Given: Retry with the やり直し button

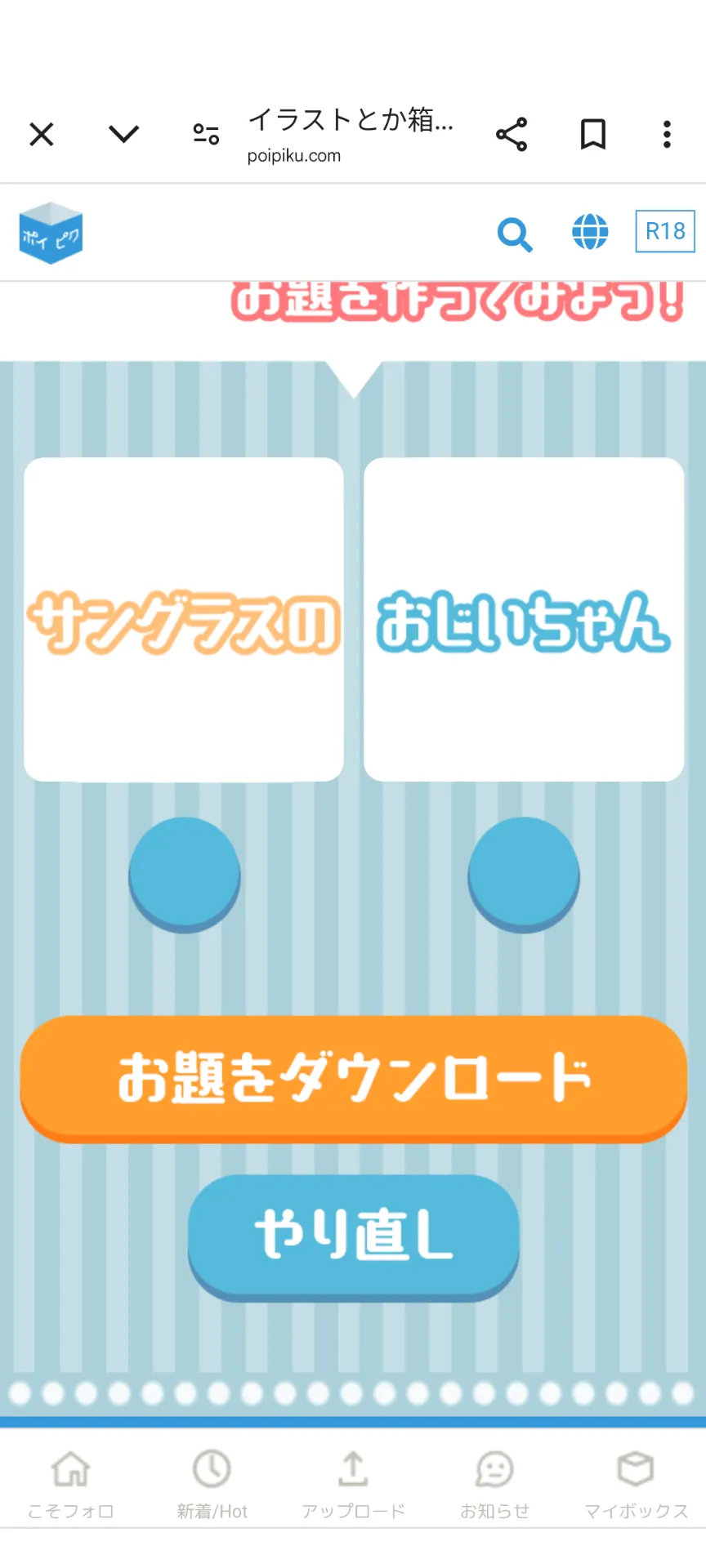Looking at the screenshot, I should click(x=354, y=1237).
